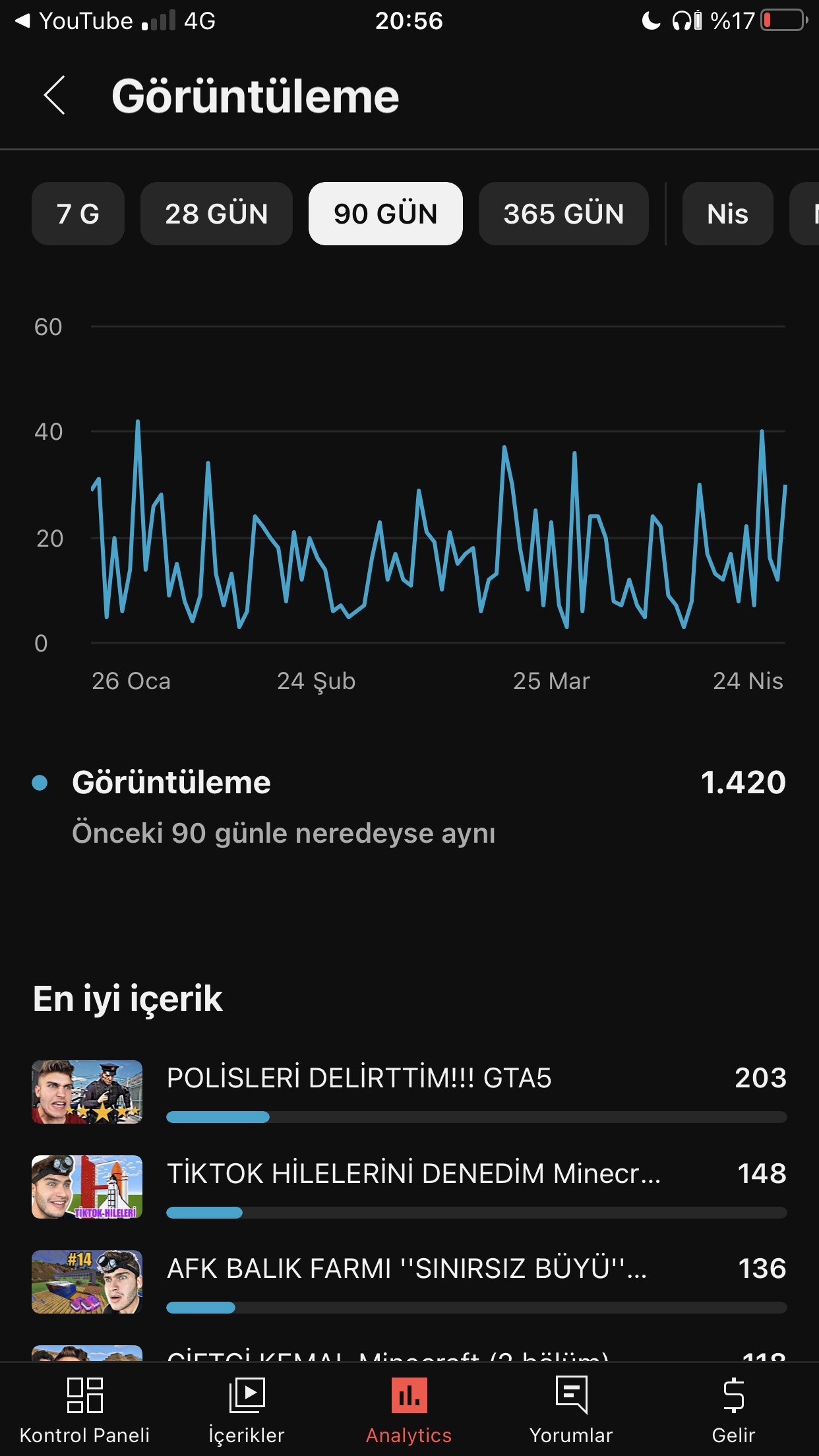Open POLİSLERİ DELİRTTİM!!! GTA5 video stats
This screenshot has width=819, height=1456.
(409, 1092)
